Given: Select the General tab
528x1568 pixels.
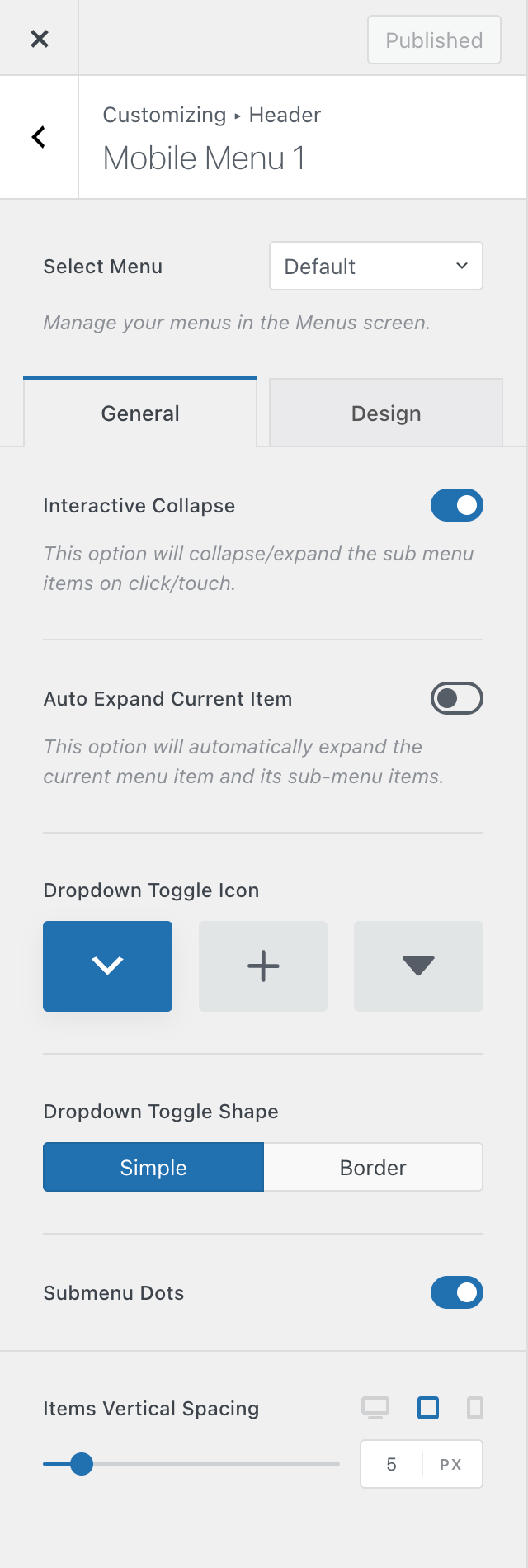Looking at the screenshot, I should pos(140,413).
